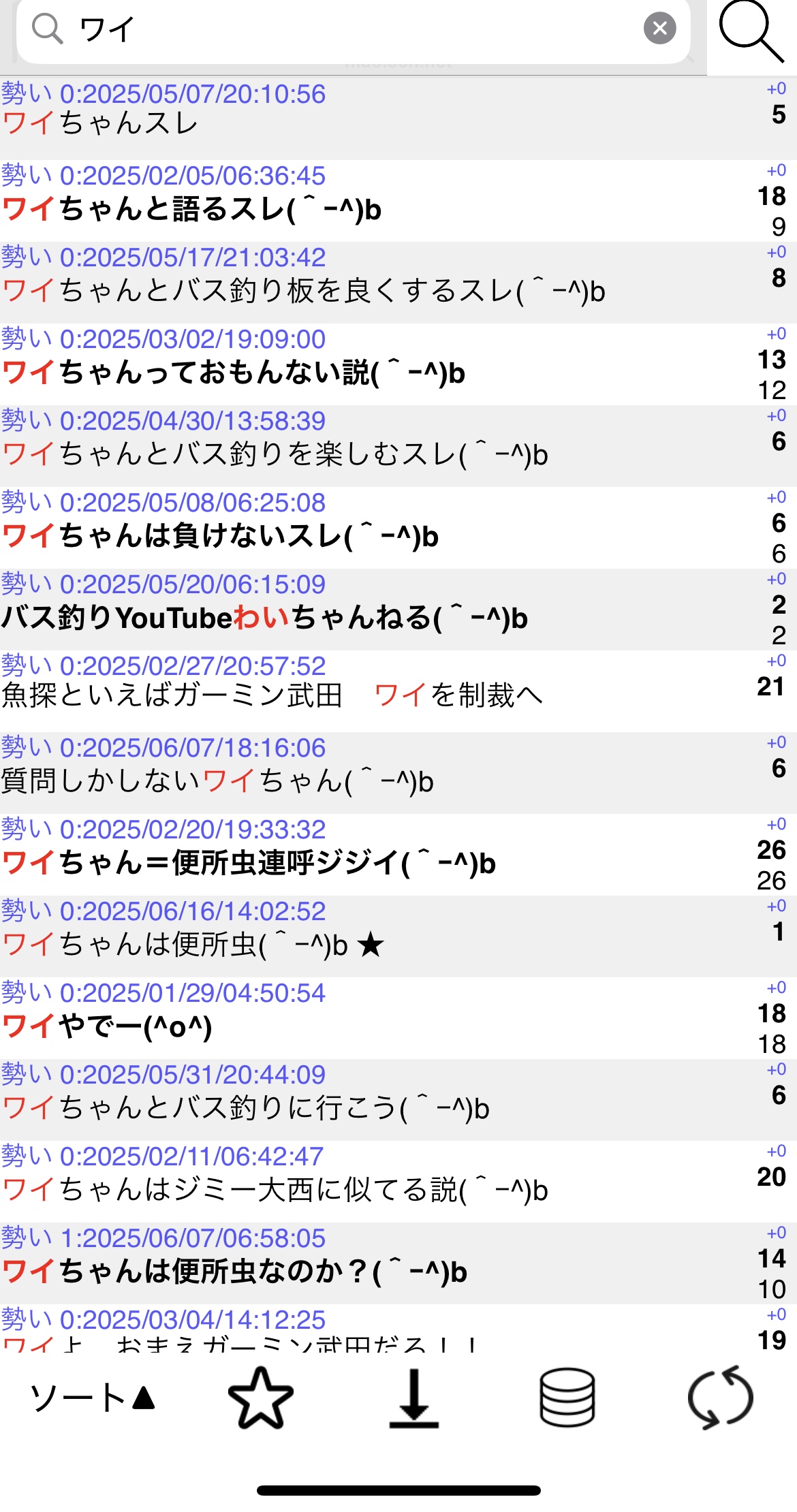The width and height of the screenshot is (797, 1512).
Task: Open thread ワイちゃんは便所虫なのか？
Action: [398, 1263]
